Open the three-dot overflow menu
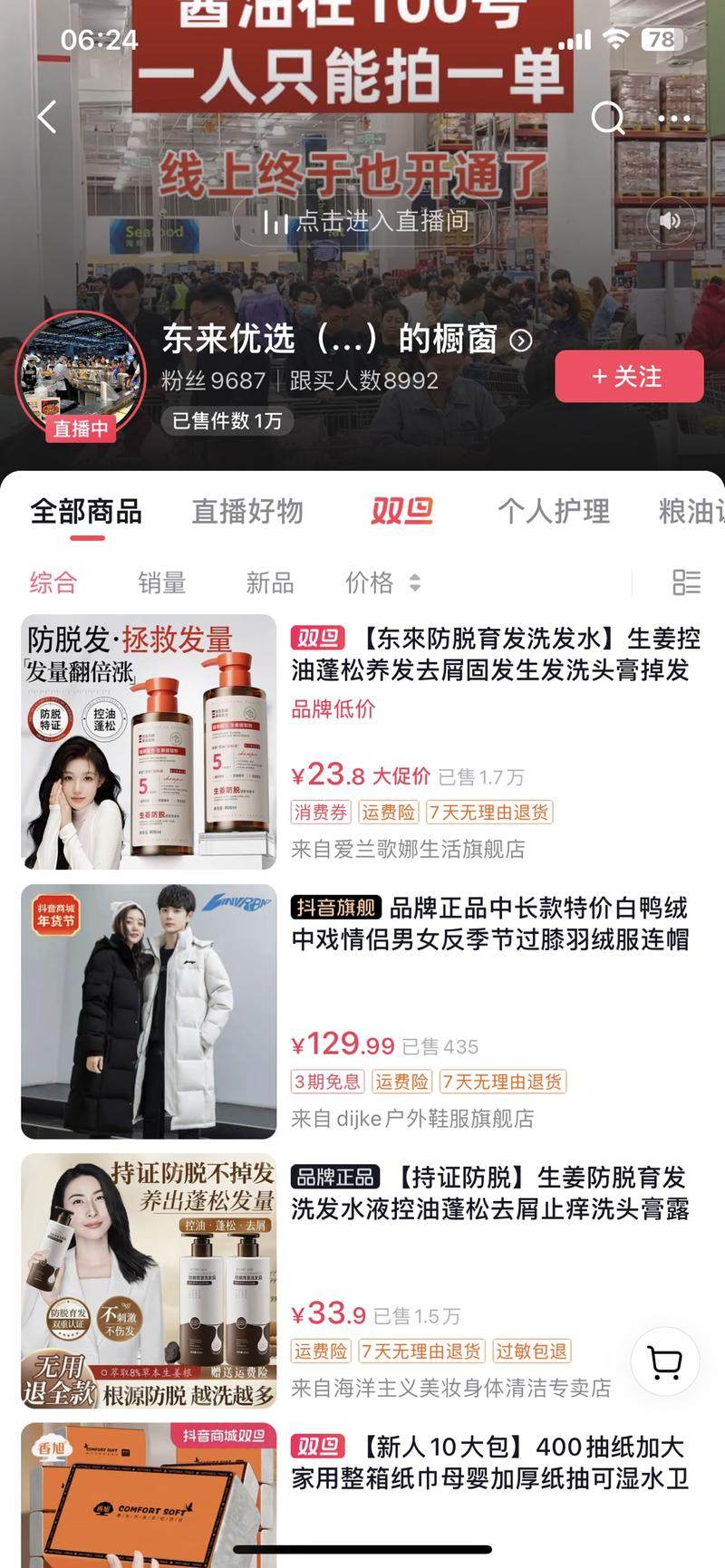 pyautogui.click(x=673, y=118)
